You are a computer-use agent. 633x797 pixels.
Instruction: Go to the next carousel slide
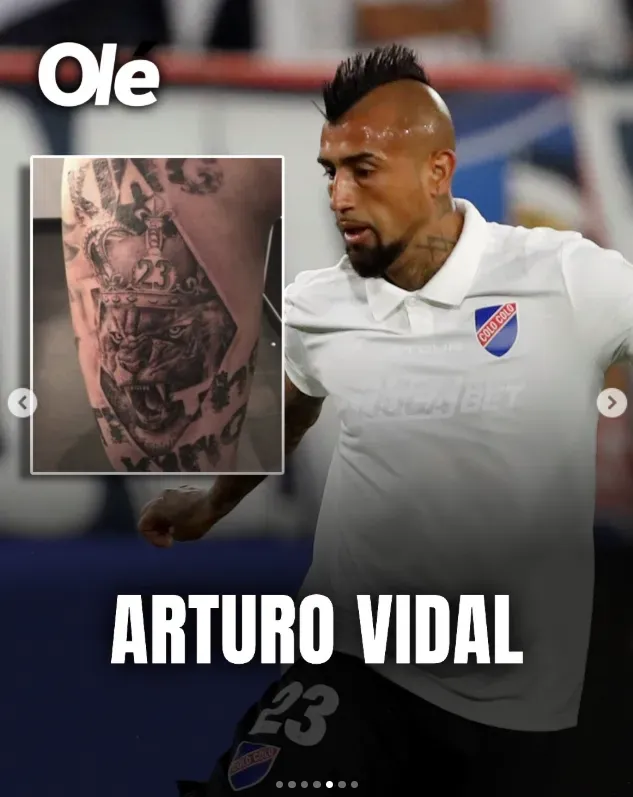click(611, 403)
